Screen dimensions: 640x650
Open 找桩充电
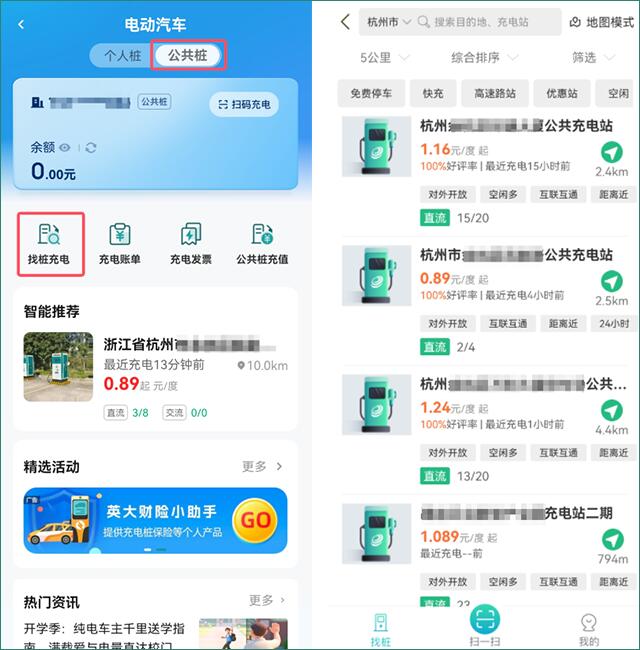(x=49, y=244)
